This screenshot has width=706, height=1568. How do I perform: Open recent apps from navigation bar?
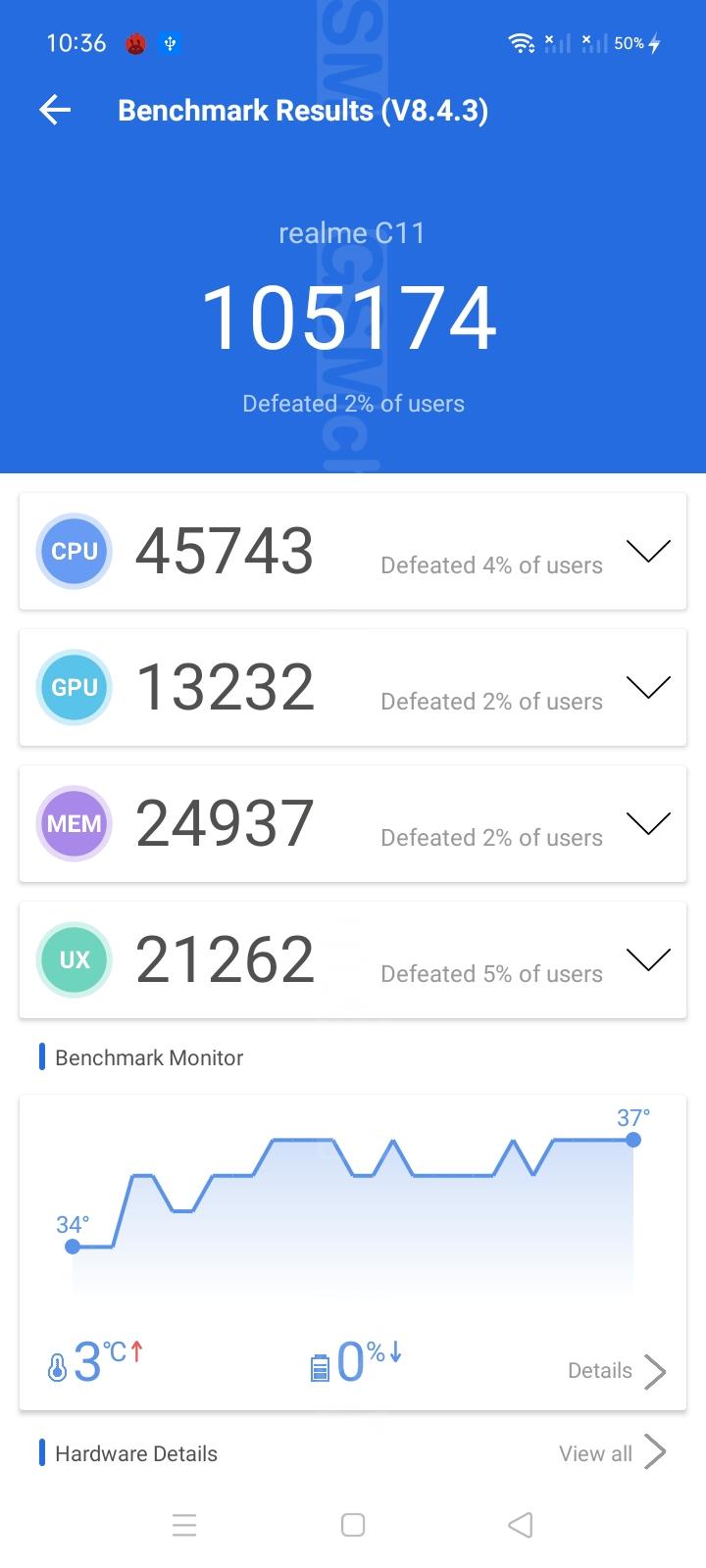click(184, 1525)
